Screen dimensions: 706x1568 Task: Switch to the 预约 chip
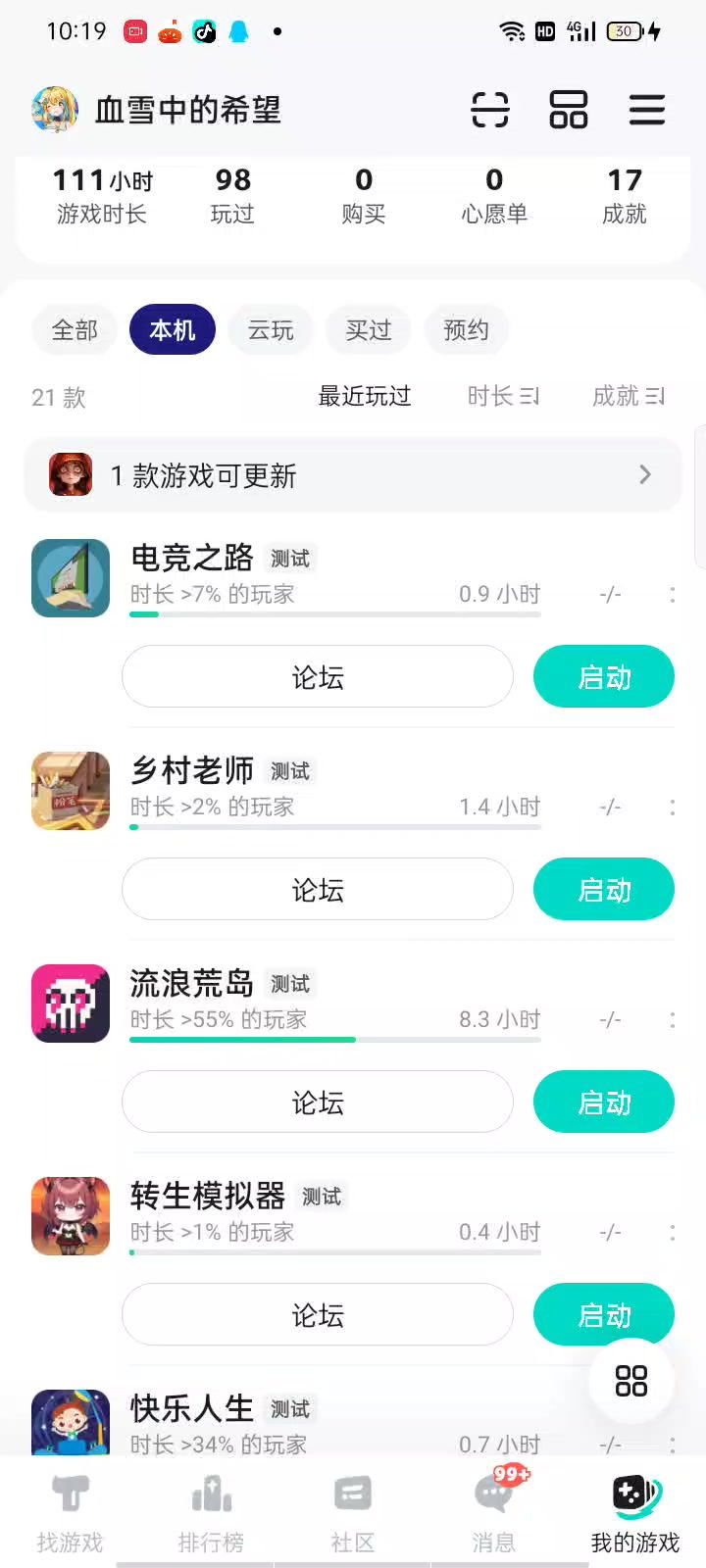[467, 330]
